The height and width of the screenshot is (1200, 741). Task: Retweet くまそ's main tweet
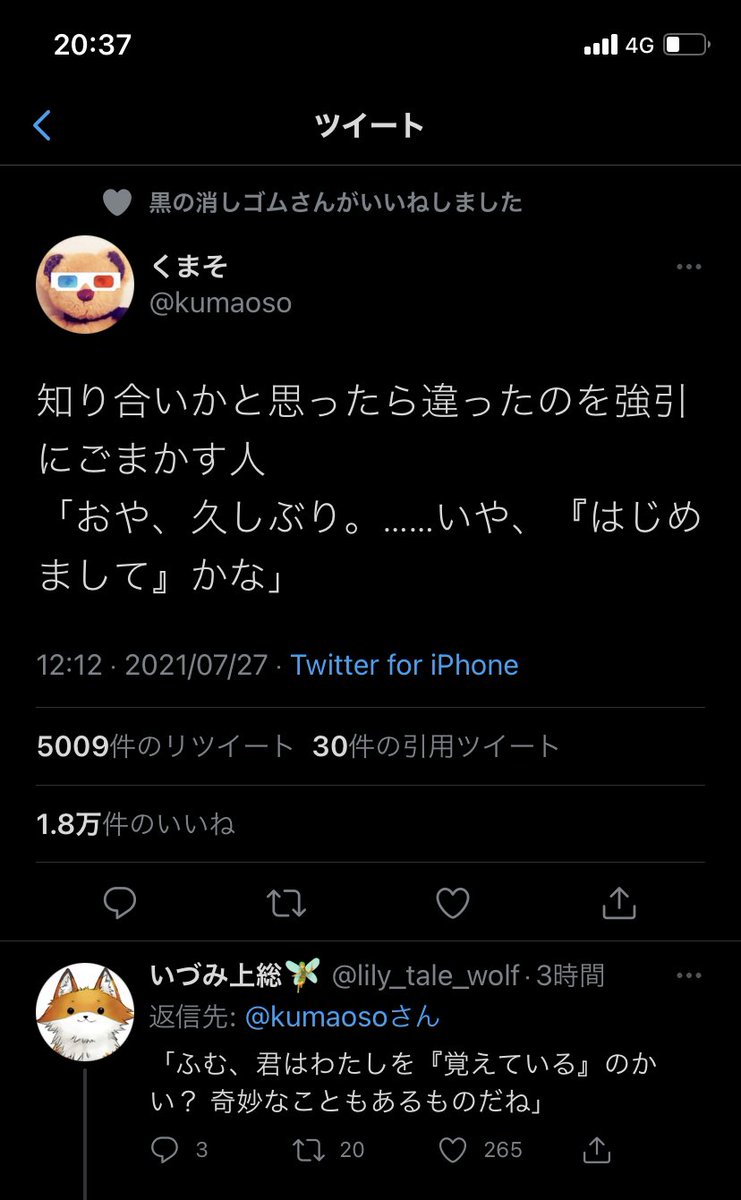point(286,903)
